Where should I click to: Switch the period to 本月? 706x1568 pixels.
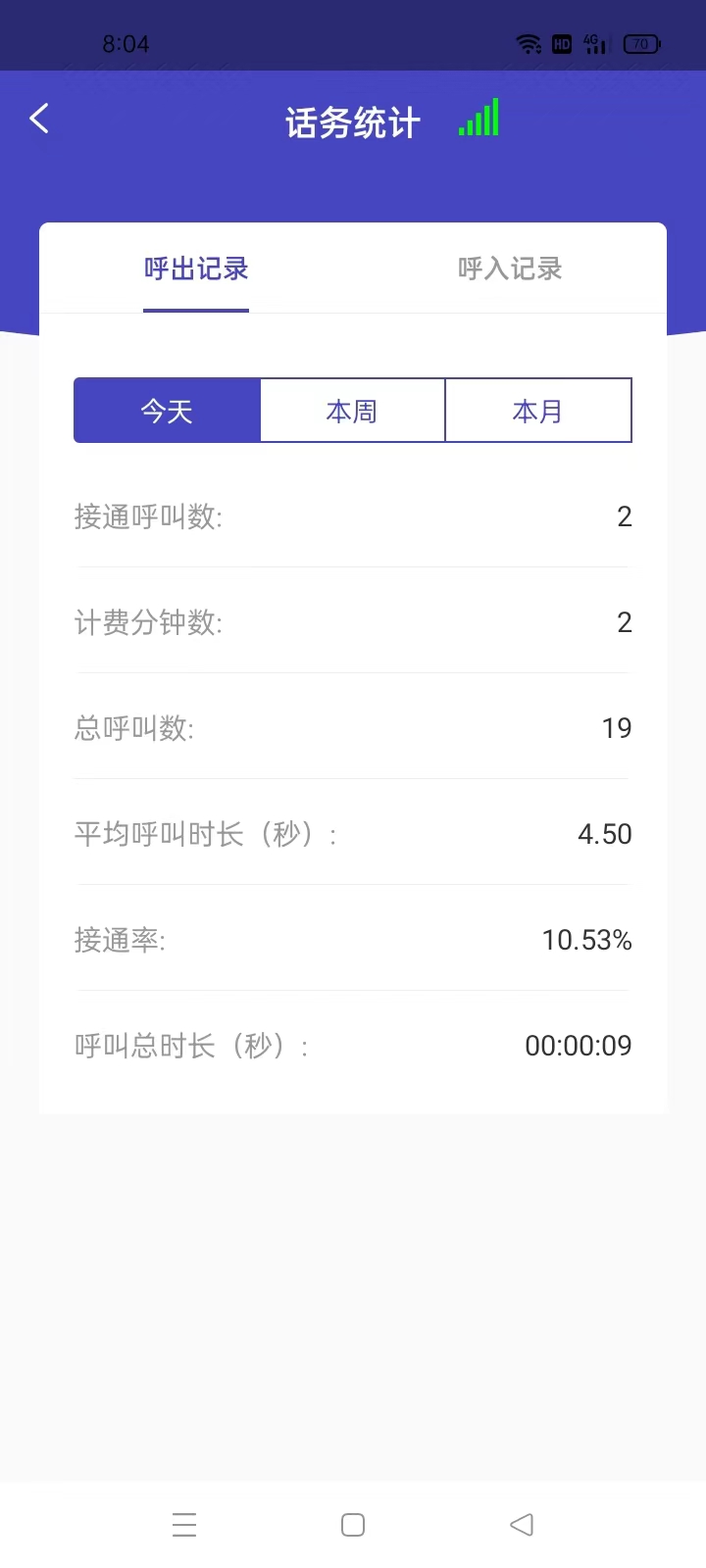click(537, 411)
